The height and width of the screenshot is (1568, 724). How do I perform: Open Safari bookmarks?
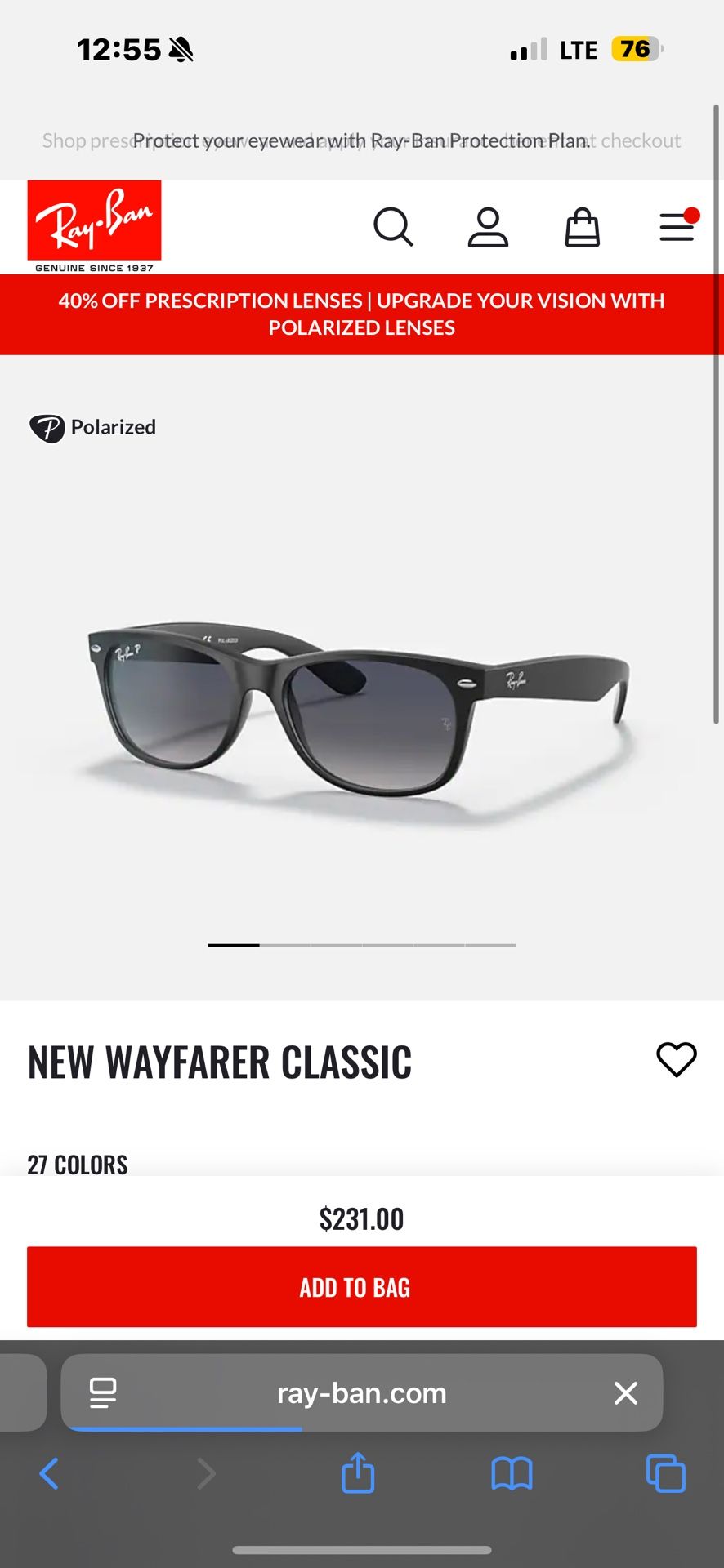512,1474
